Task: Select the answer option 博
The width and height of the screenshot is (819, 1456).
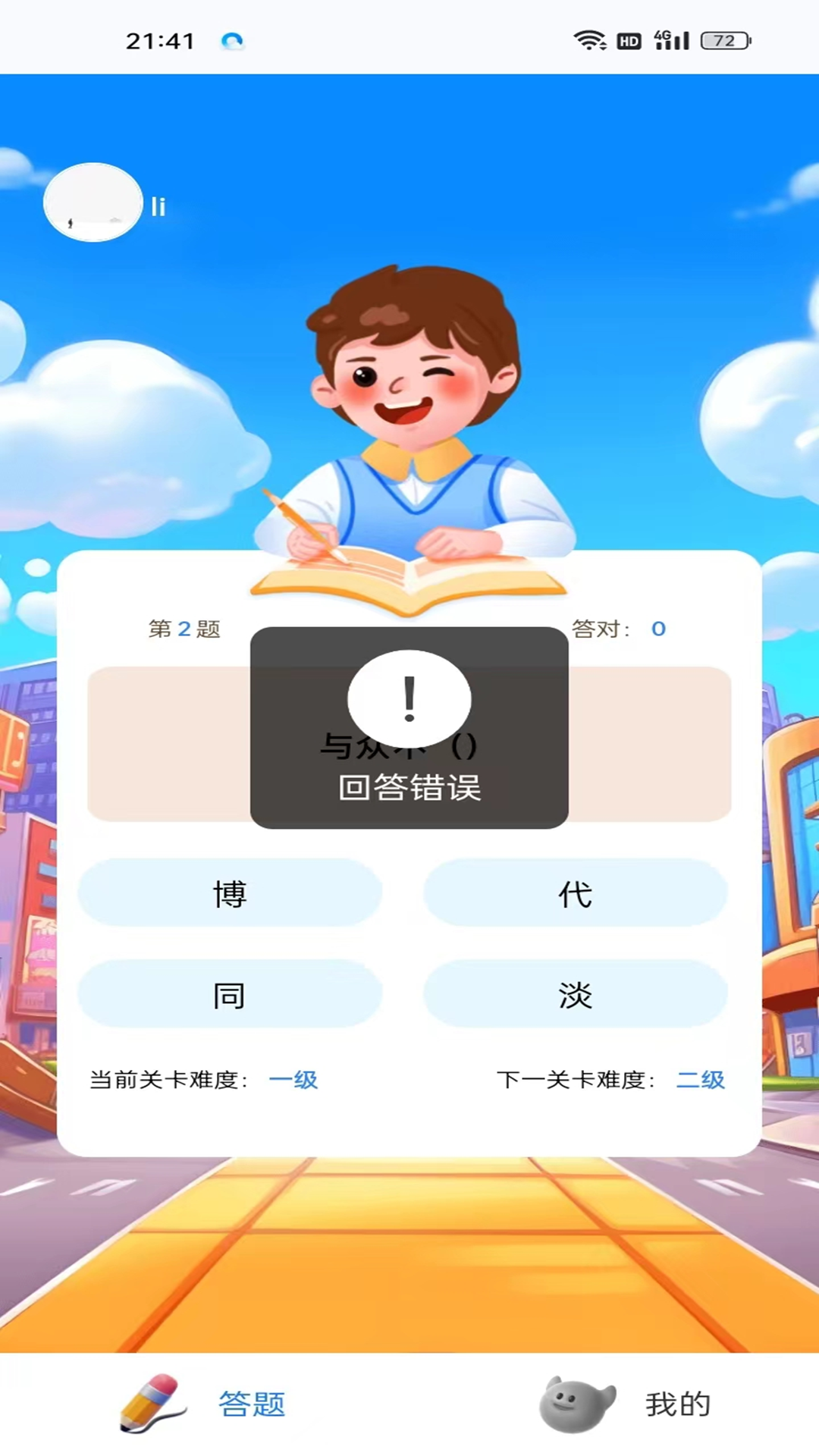Action: [230, 893]
